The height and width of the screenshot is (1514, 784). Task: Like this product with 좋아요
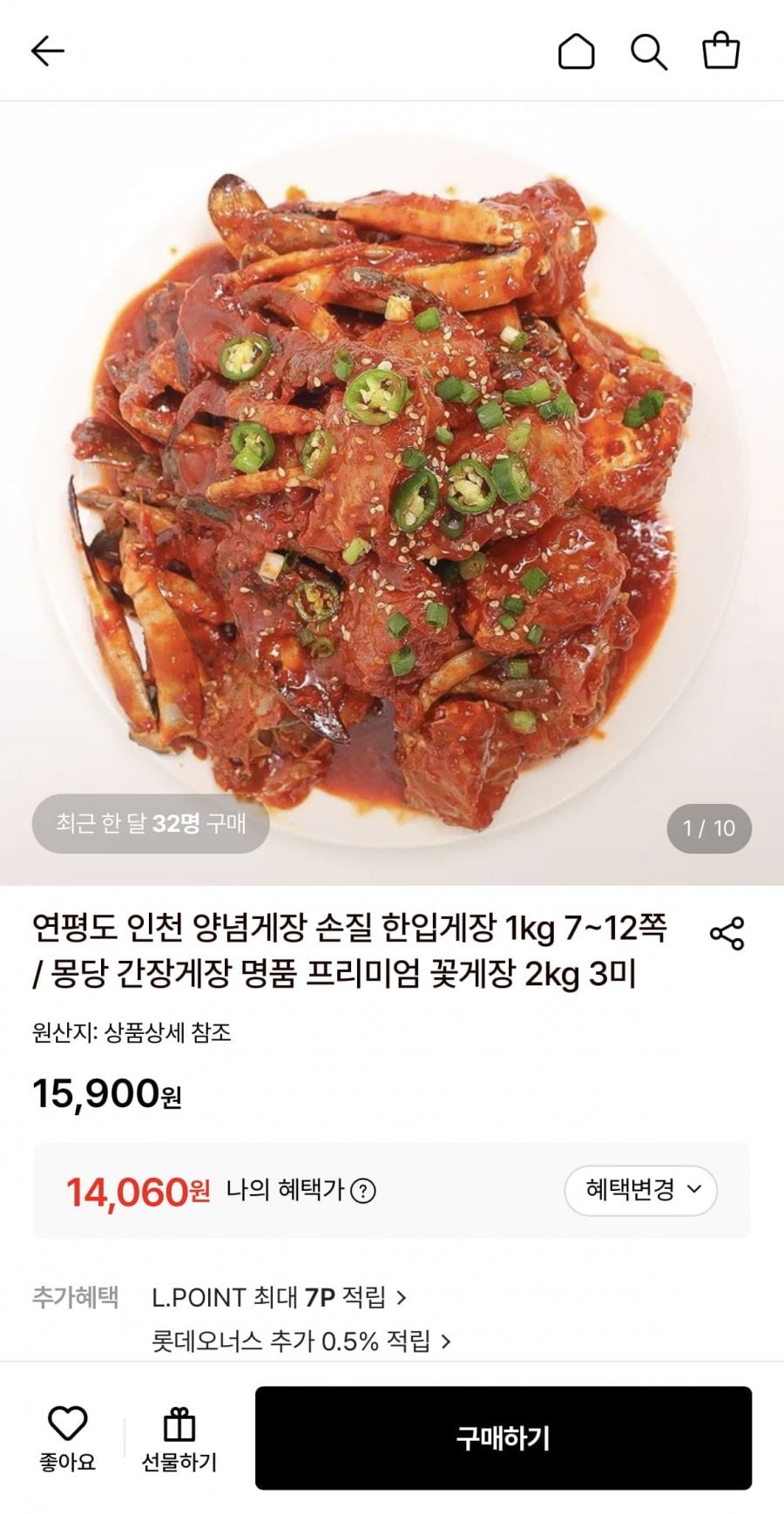click(67, 1438)
